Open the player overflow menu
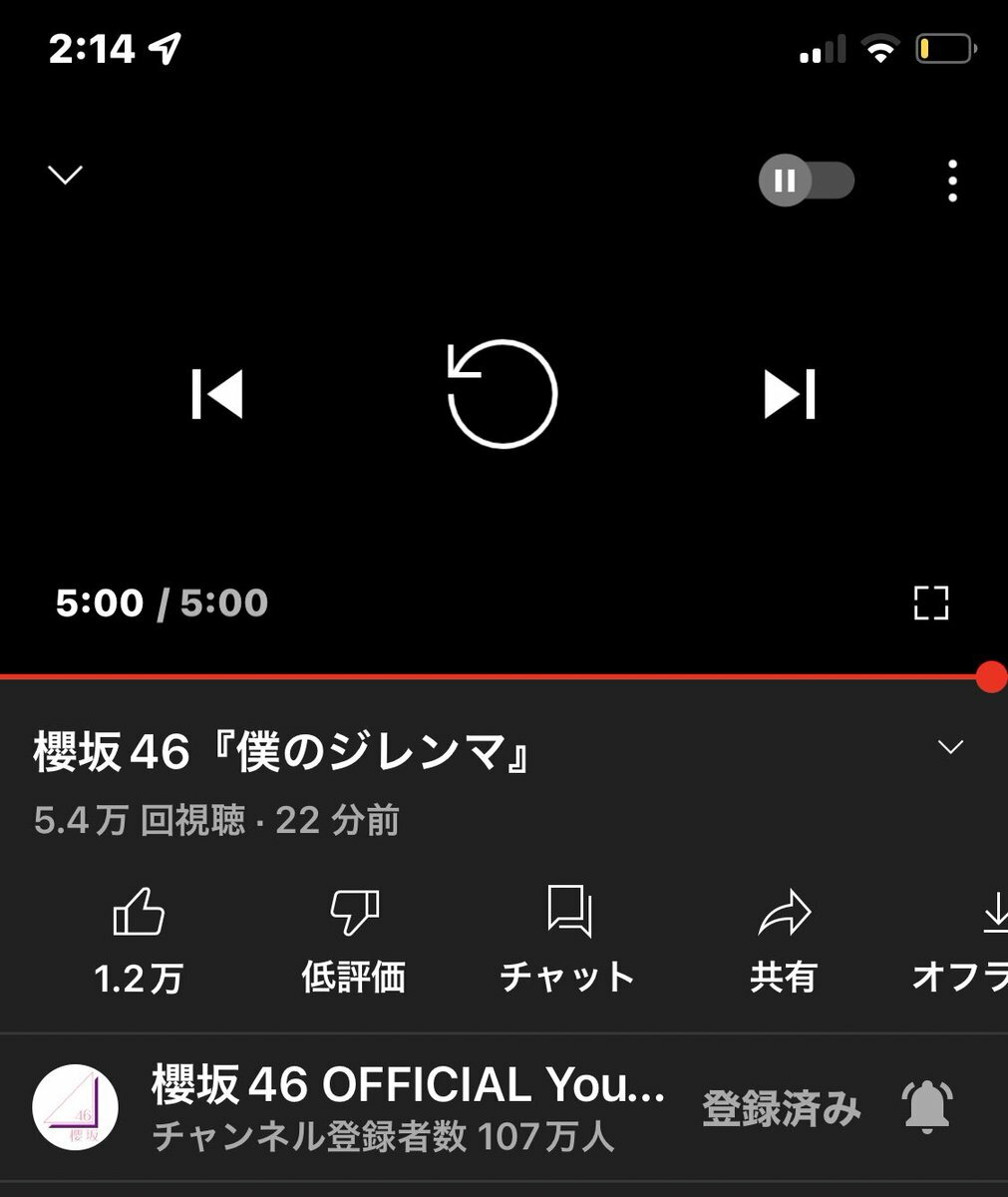This screenshot has height=1197, width=1008. tap(952, 182)
